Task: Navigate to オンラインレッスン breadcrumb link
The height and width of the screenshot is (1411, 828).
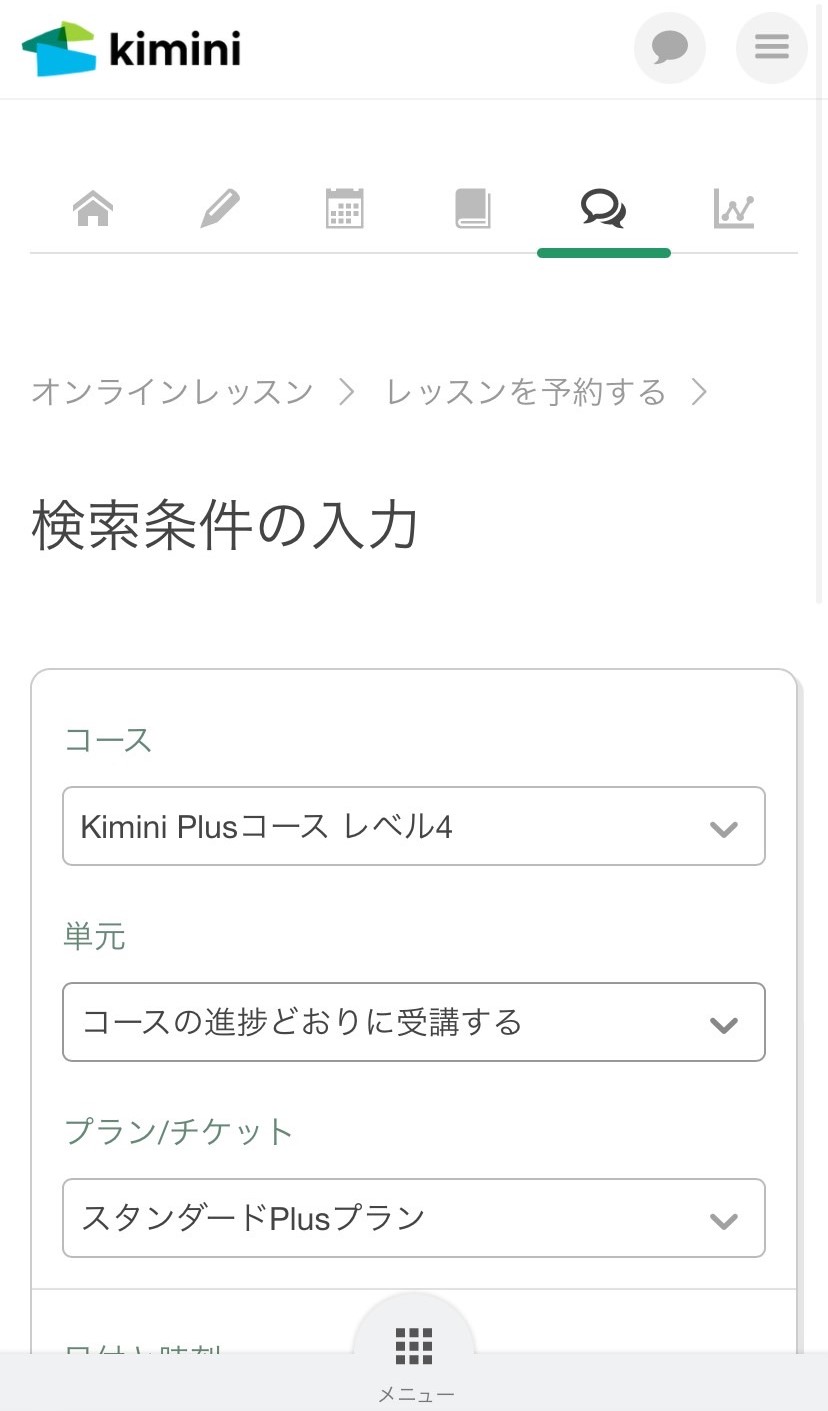Action: click(170, 392)
